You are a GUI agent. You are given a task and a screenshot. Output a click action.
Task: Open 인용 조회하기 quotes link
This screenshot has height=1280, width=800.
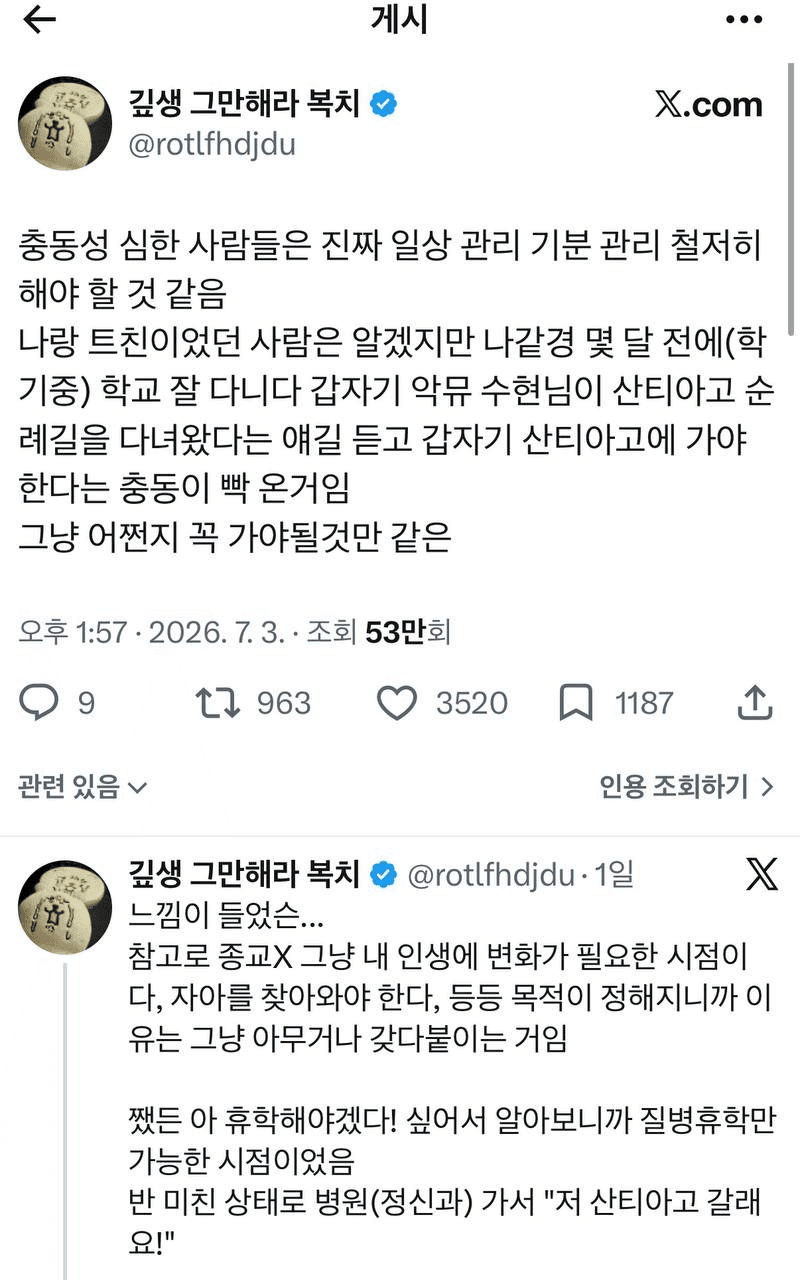(x=687, y=787)
